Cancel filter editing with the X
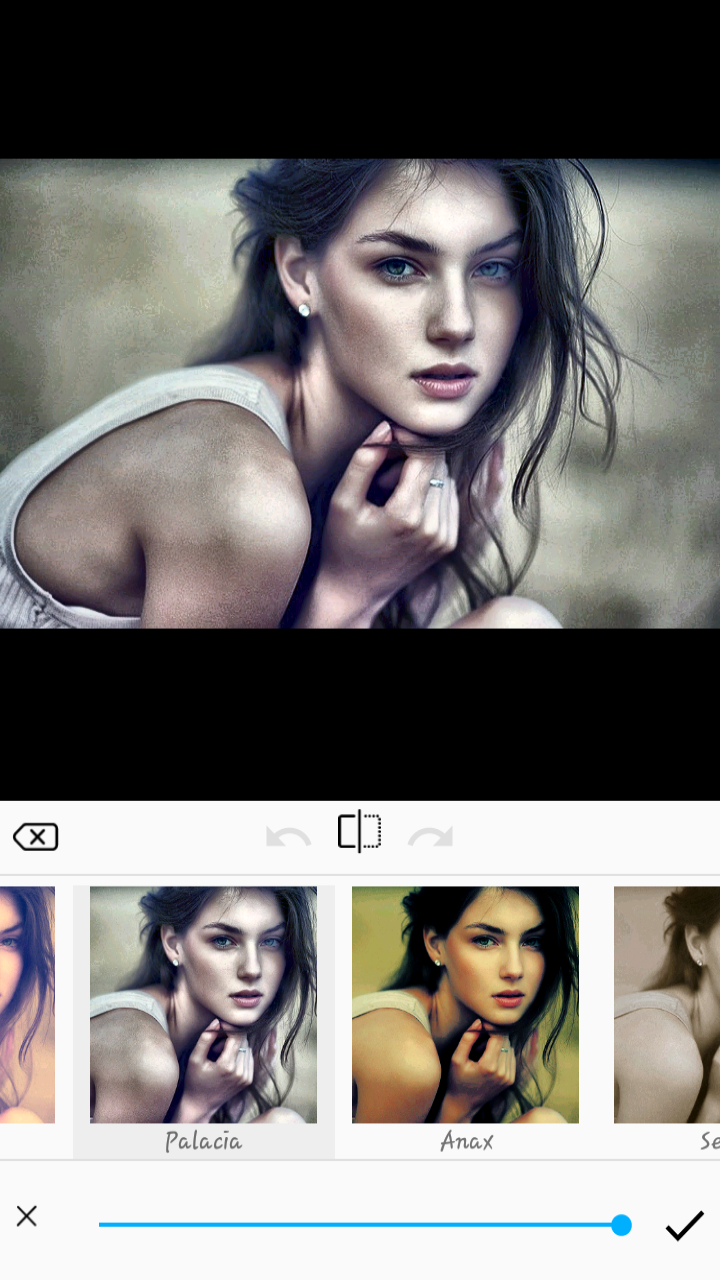 pyautogui.click(x=27, y=1216)
